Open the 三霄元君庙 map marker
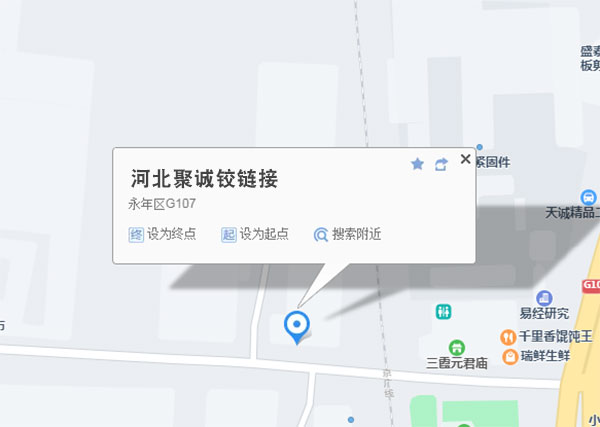 pos(456,347)
